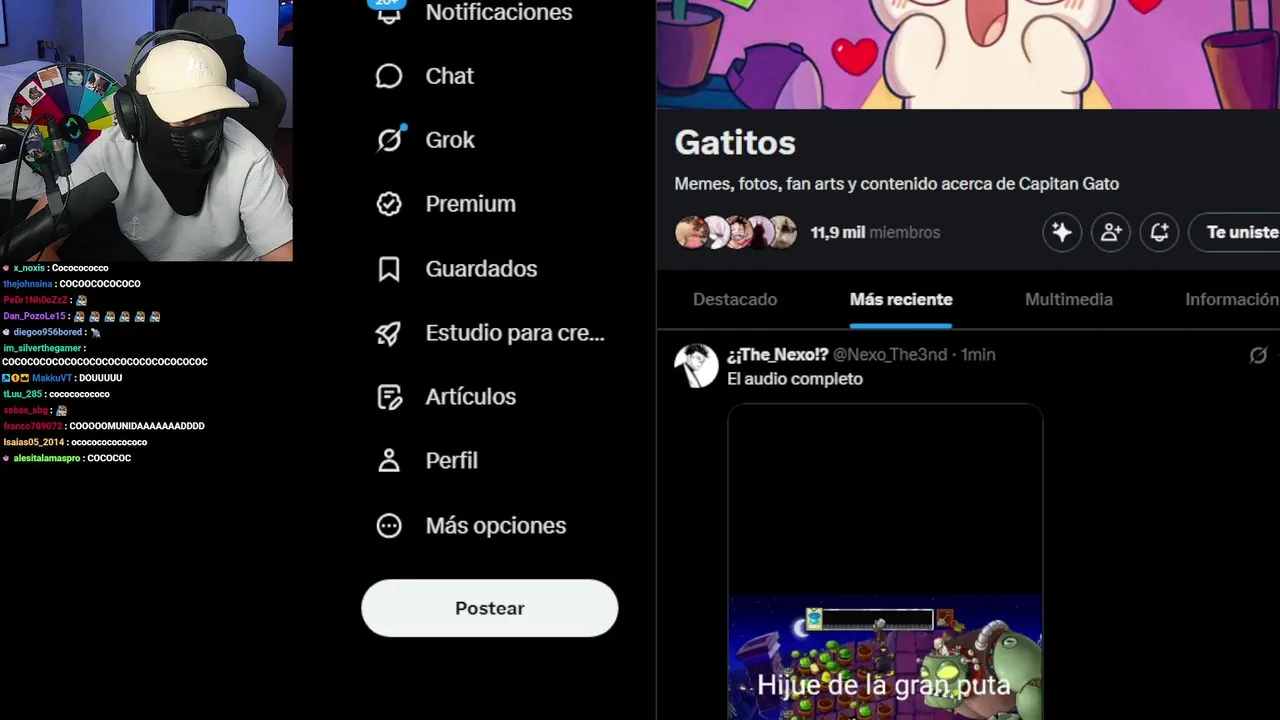The width and height of the screenshot is (1280, 720).
Task: Switch to the Destacado tab
Action: [x=735, y=299]
